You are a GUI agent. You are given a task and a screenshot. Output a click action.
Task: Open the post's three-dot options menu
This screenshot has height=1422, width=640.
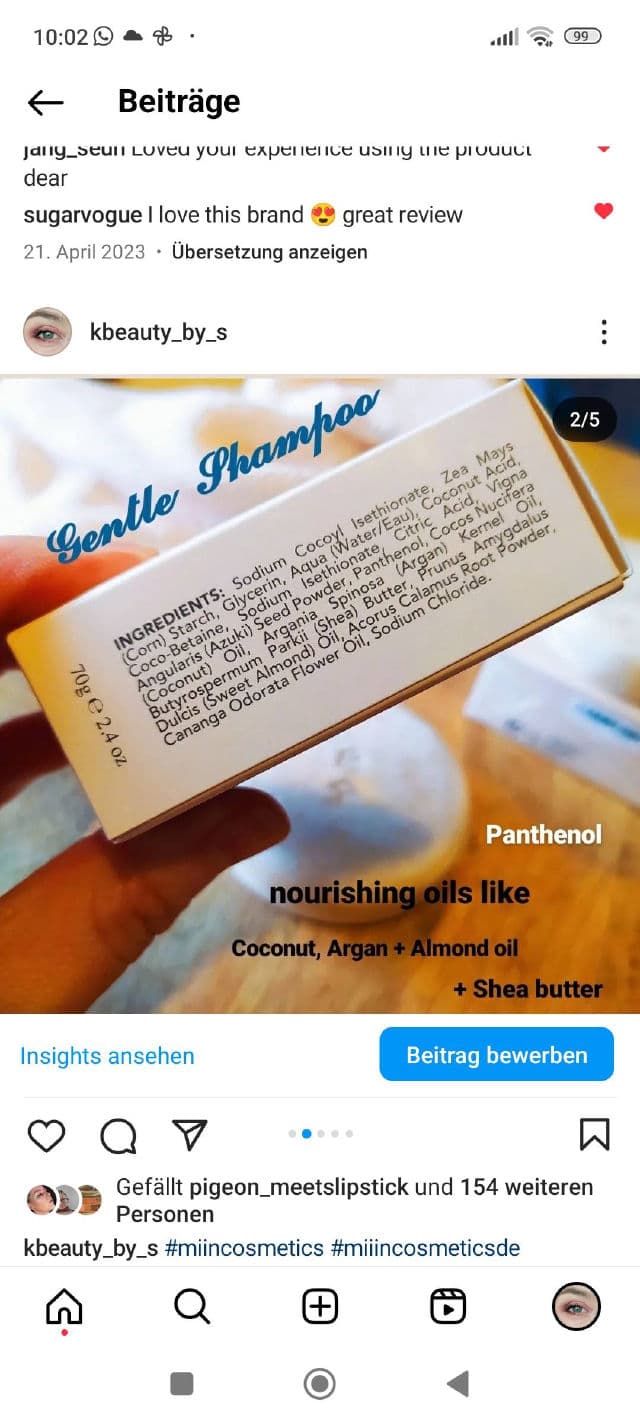point(604,332)
